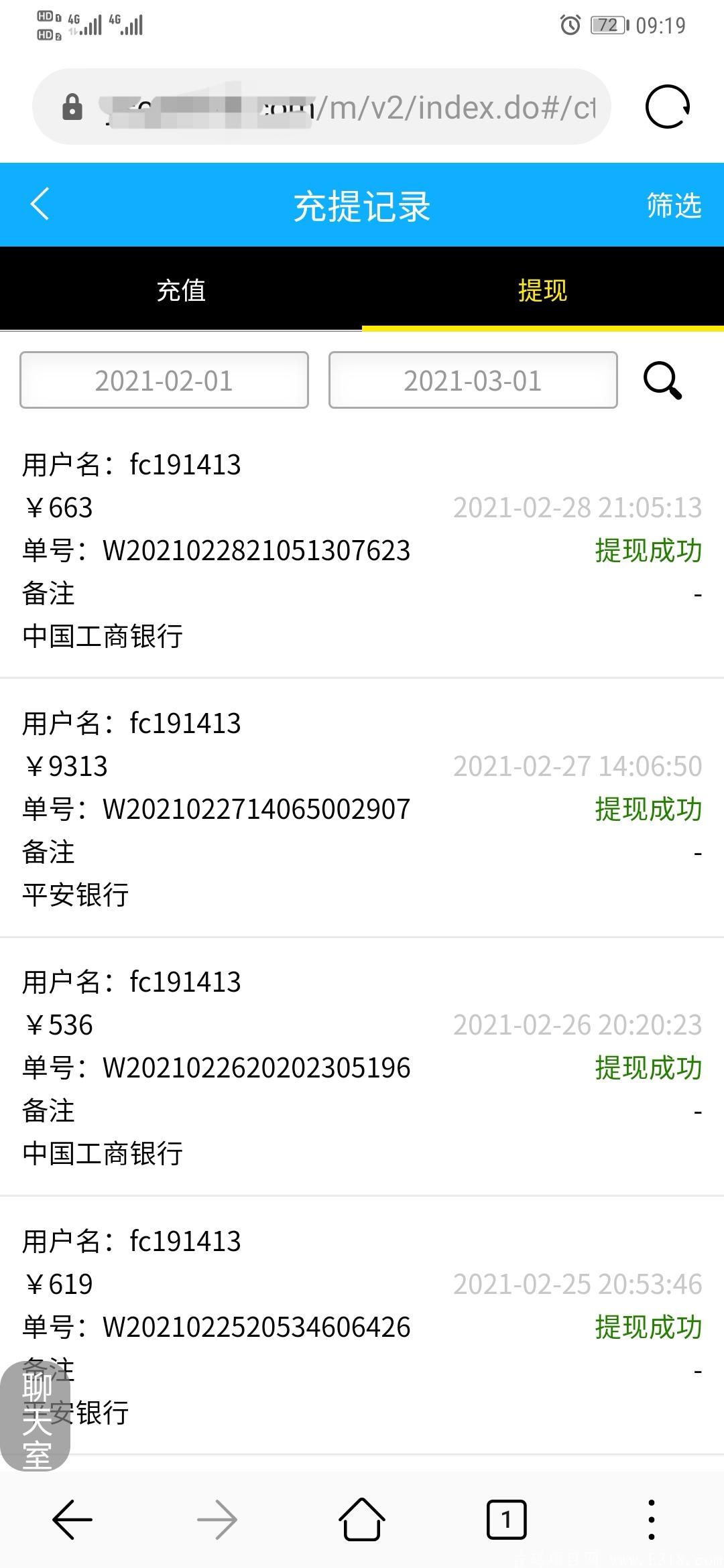Tap 提现成功 on order W2021022821051307623
The height and width of the screenshot is (1568, 724).
[x=647, y=551]
